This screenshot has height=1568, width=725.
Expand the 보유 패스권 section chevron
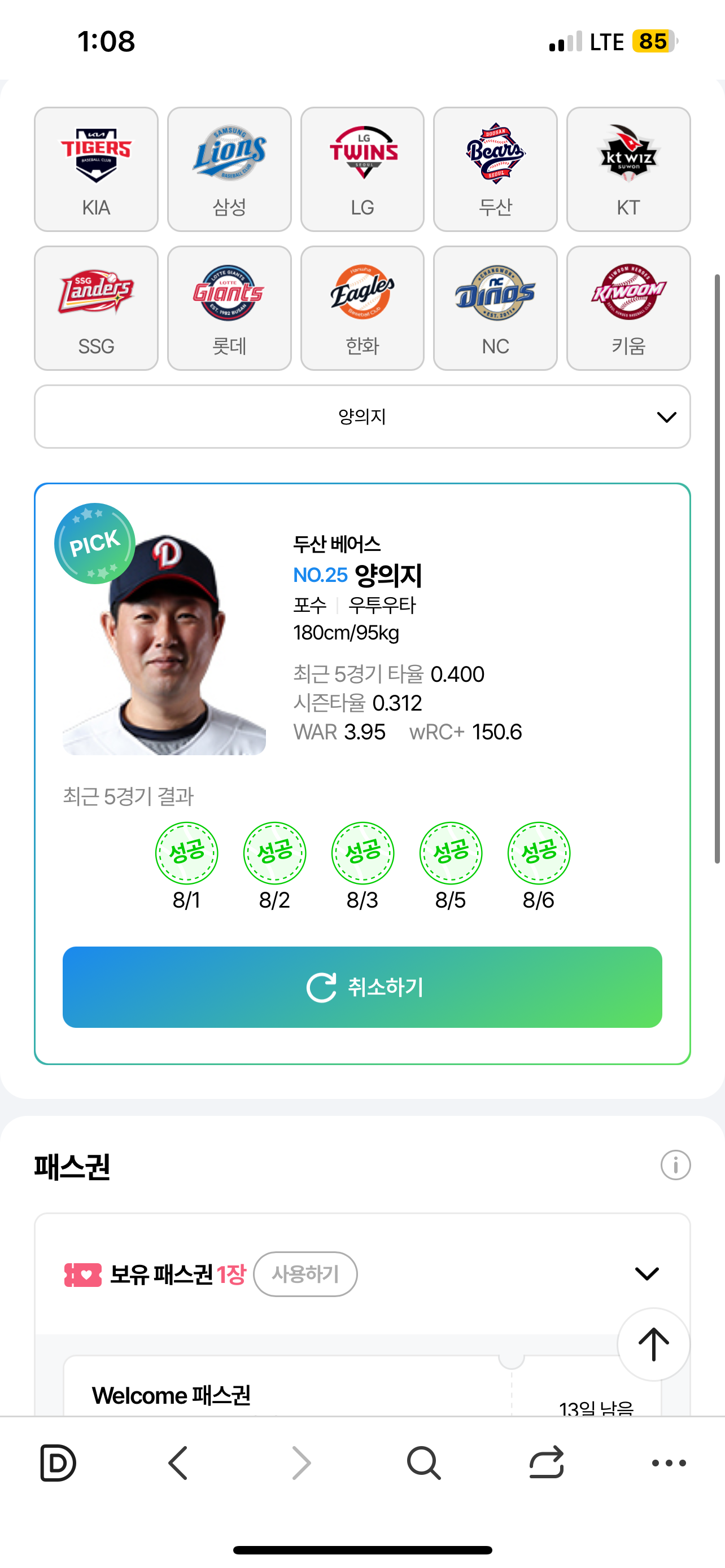(647, 1273)
